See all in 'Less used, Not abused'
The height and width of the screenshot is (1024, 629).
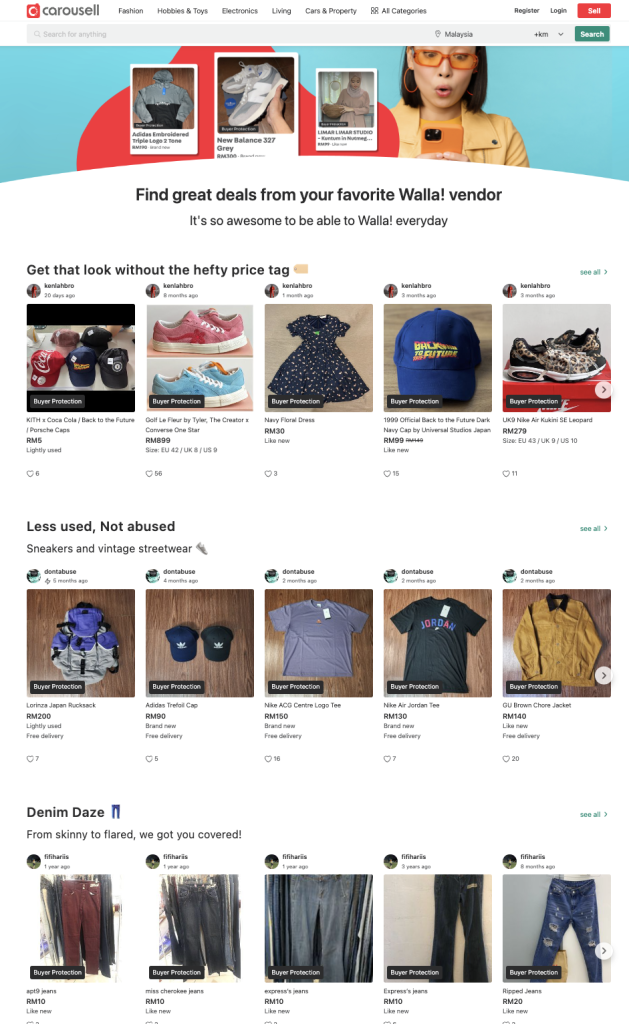pyautogui.click(x=593, y=529)
